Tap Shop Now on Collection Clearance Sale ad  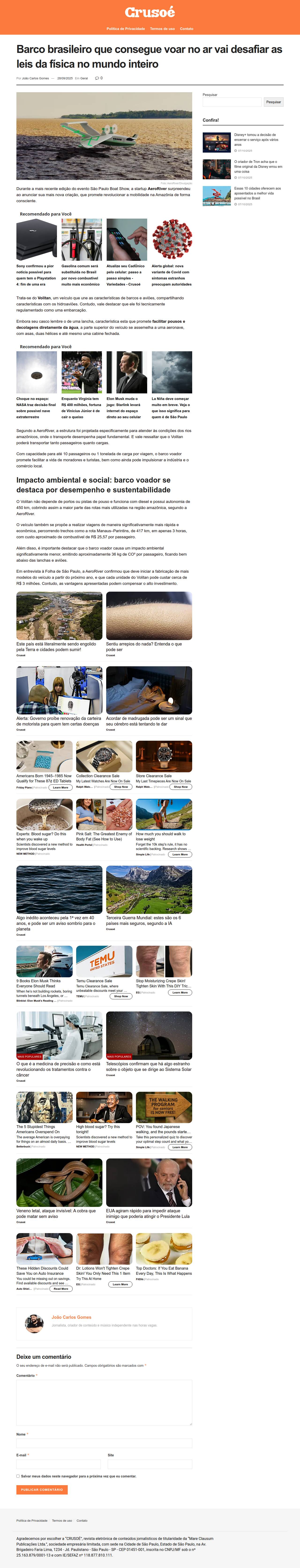click(x=121, y=786)
